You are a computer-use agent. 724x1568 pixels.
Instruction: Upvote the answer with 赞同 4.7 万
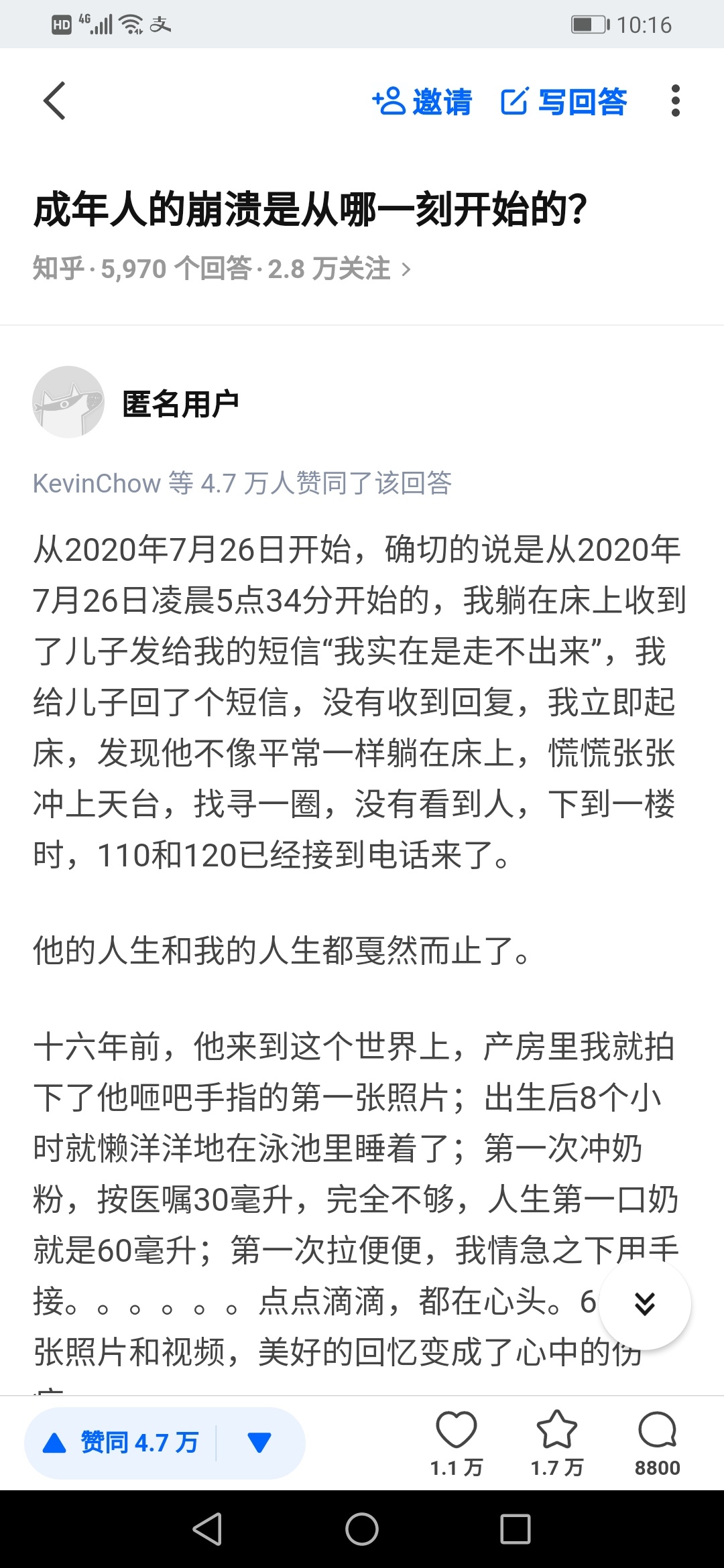[122, 1443]
